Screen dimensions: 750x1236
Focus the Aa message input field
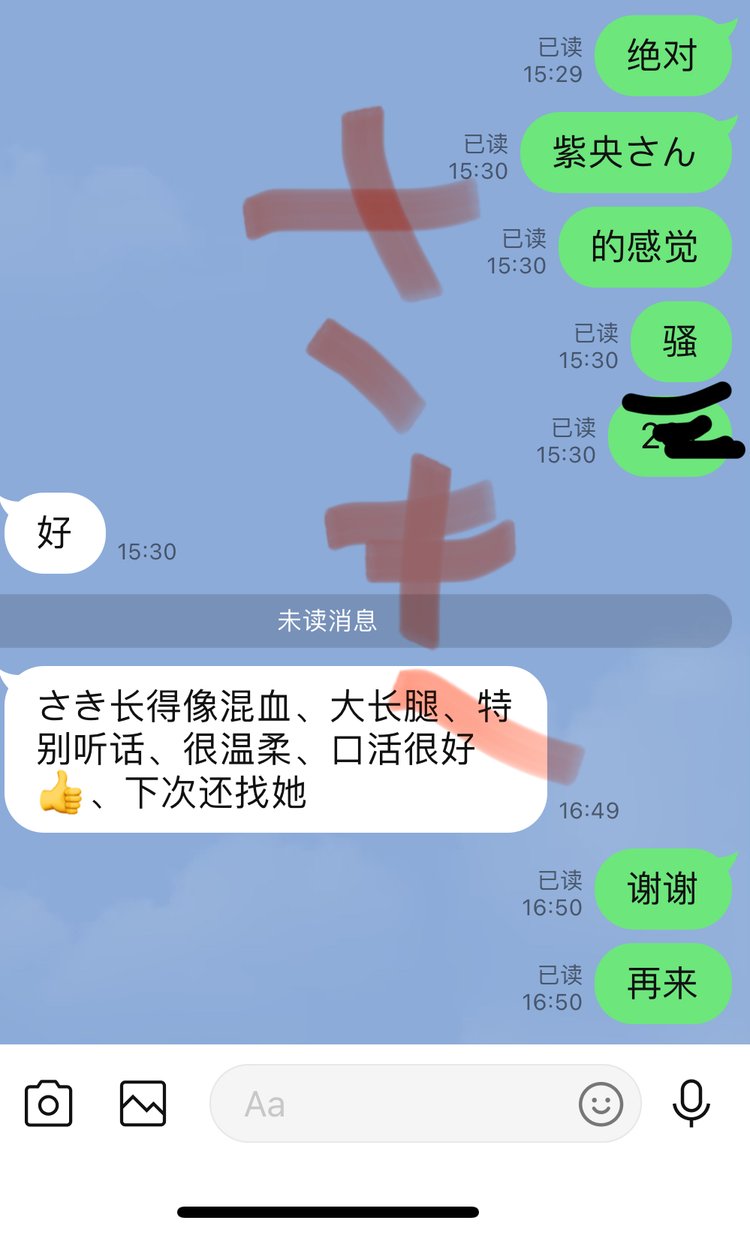click(400, 1104)
